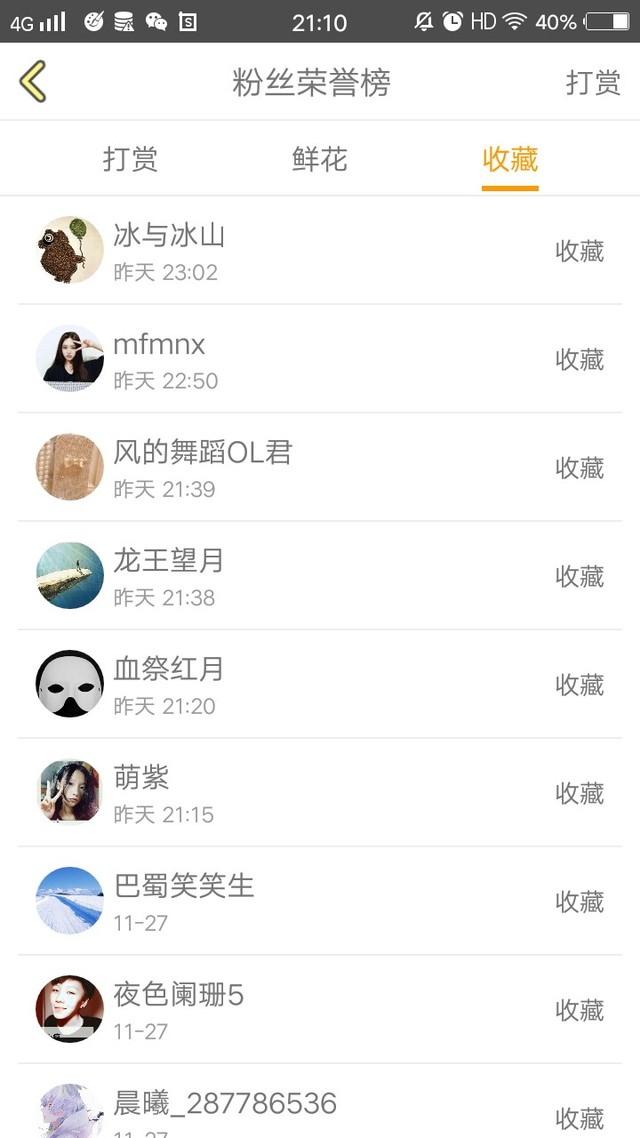Open 龙王望月's list entry
Screen dimensions: 640x1138
coord(320,576)
